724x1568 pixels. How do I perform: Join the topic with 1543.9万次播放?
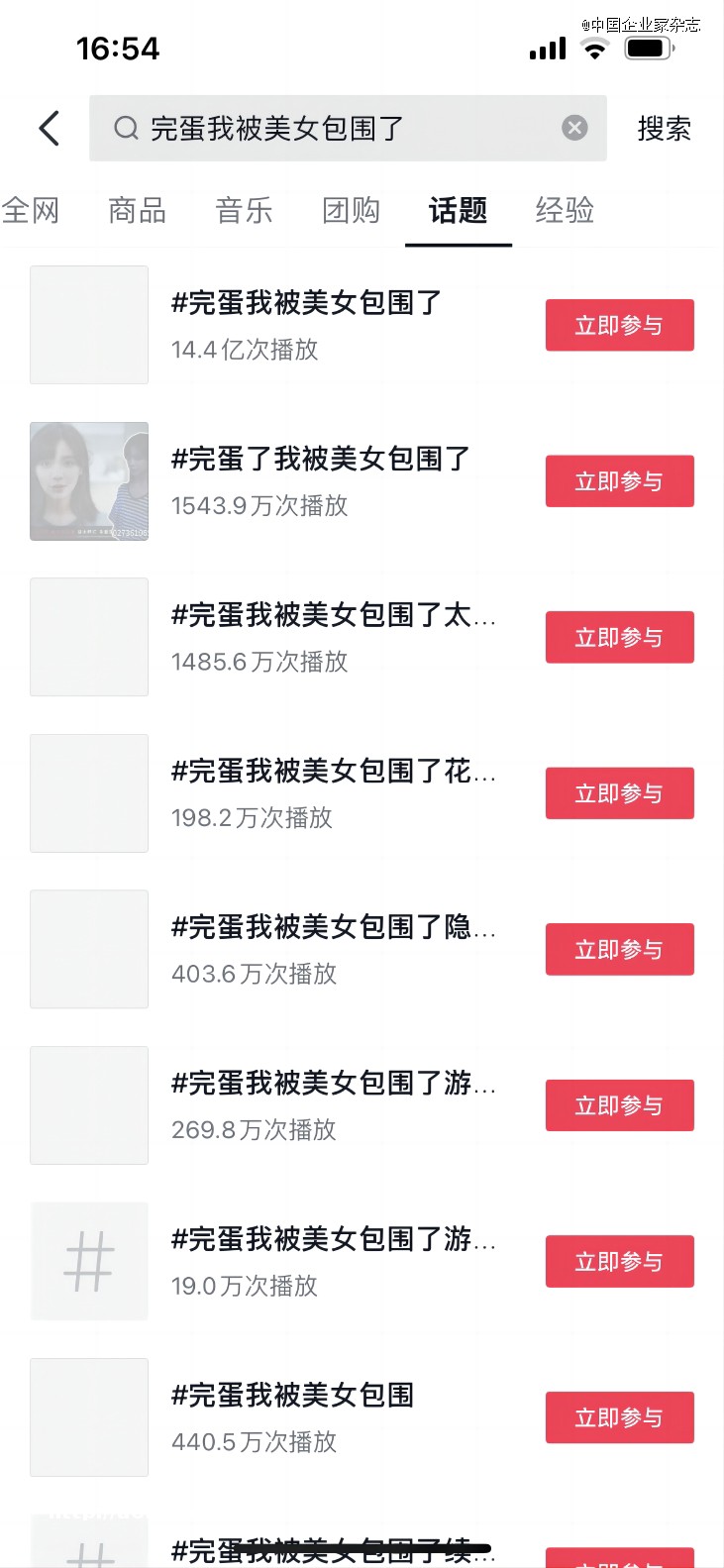point(619,481)
